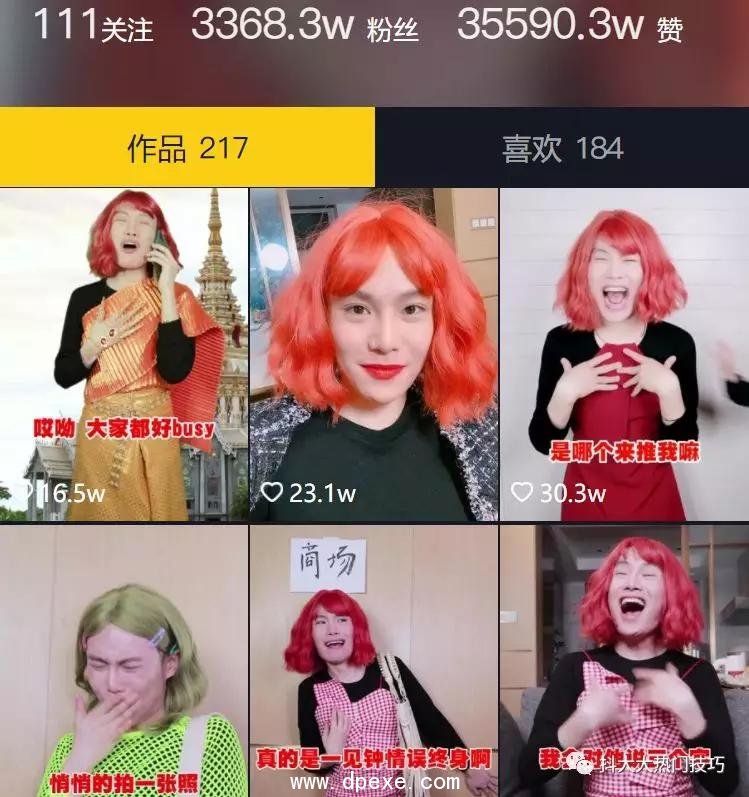
Task: Open video captioned 哎呦 大家都好busy
Action: coord(123,355)
